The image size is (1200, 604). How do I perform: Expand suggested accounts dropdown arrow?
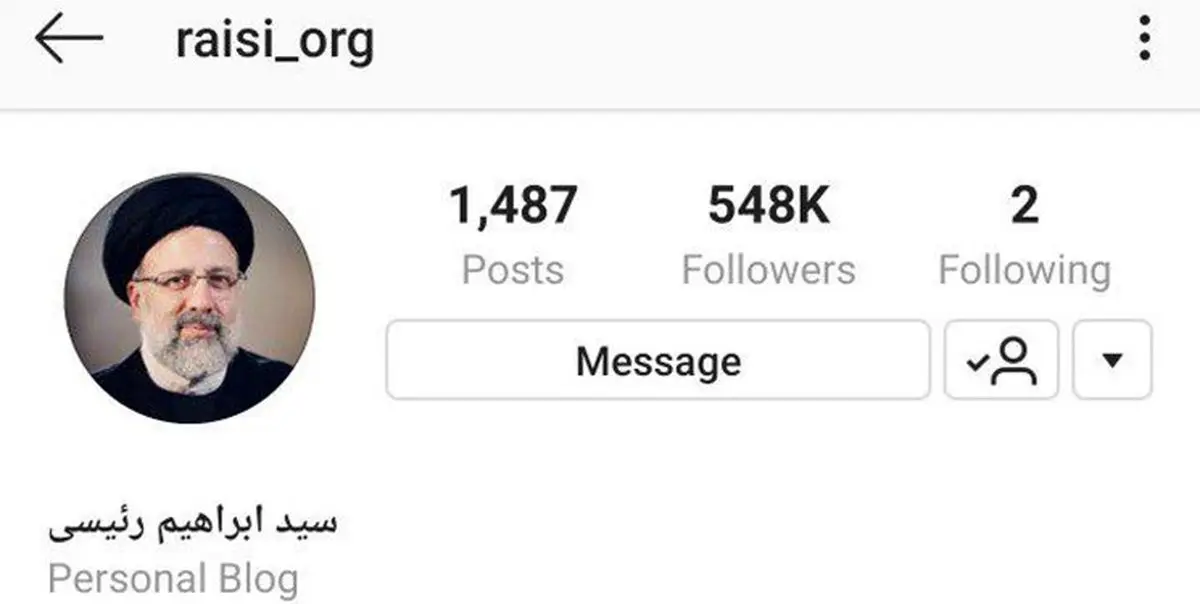1112,360
